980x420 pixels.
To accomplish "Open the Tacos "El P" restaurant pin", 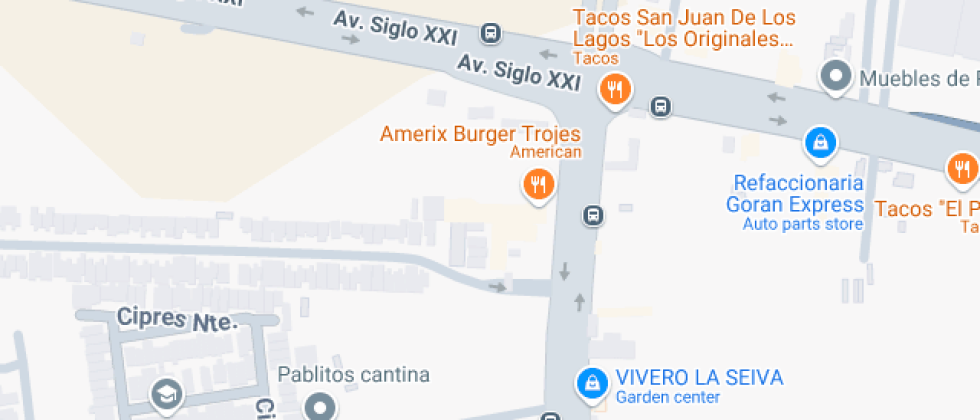I will (962, 170).
